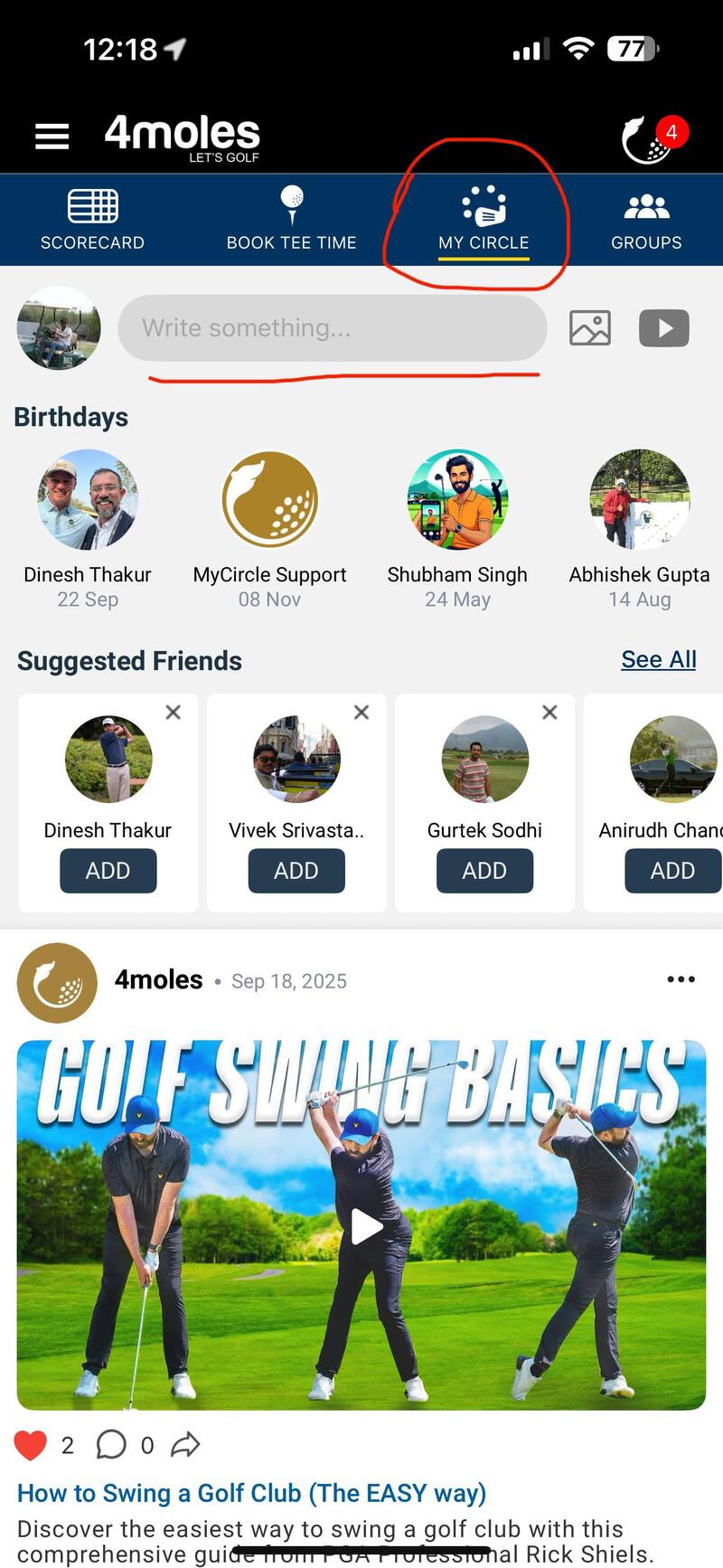Click the video upload icon
The height and width of the screenshot is (1568, 723).
[664, 327]
